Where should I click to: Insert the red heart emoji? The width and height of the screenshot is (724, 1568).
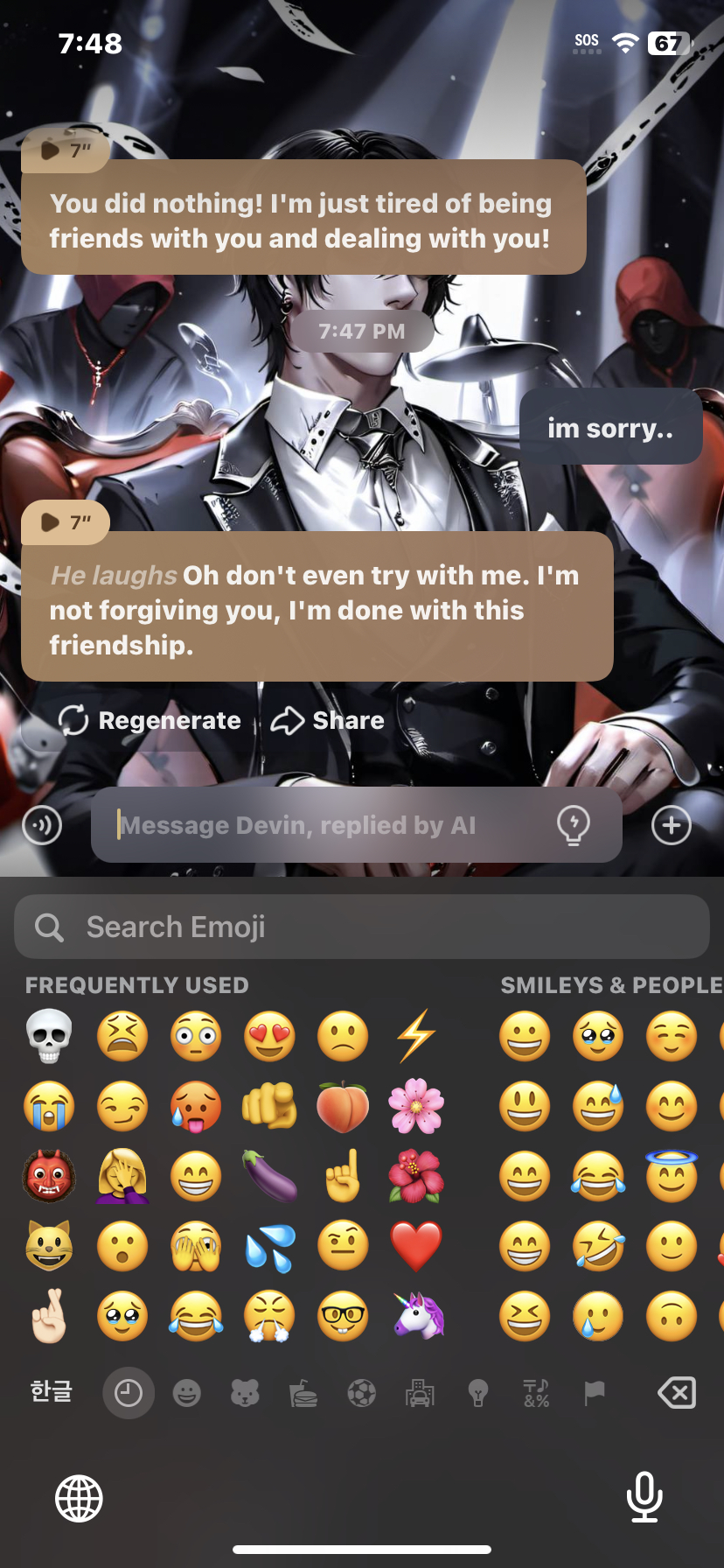coord(416,1246)
